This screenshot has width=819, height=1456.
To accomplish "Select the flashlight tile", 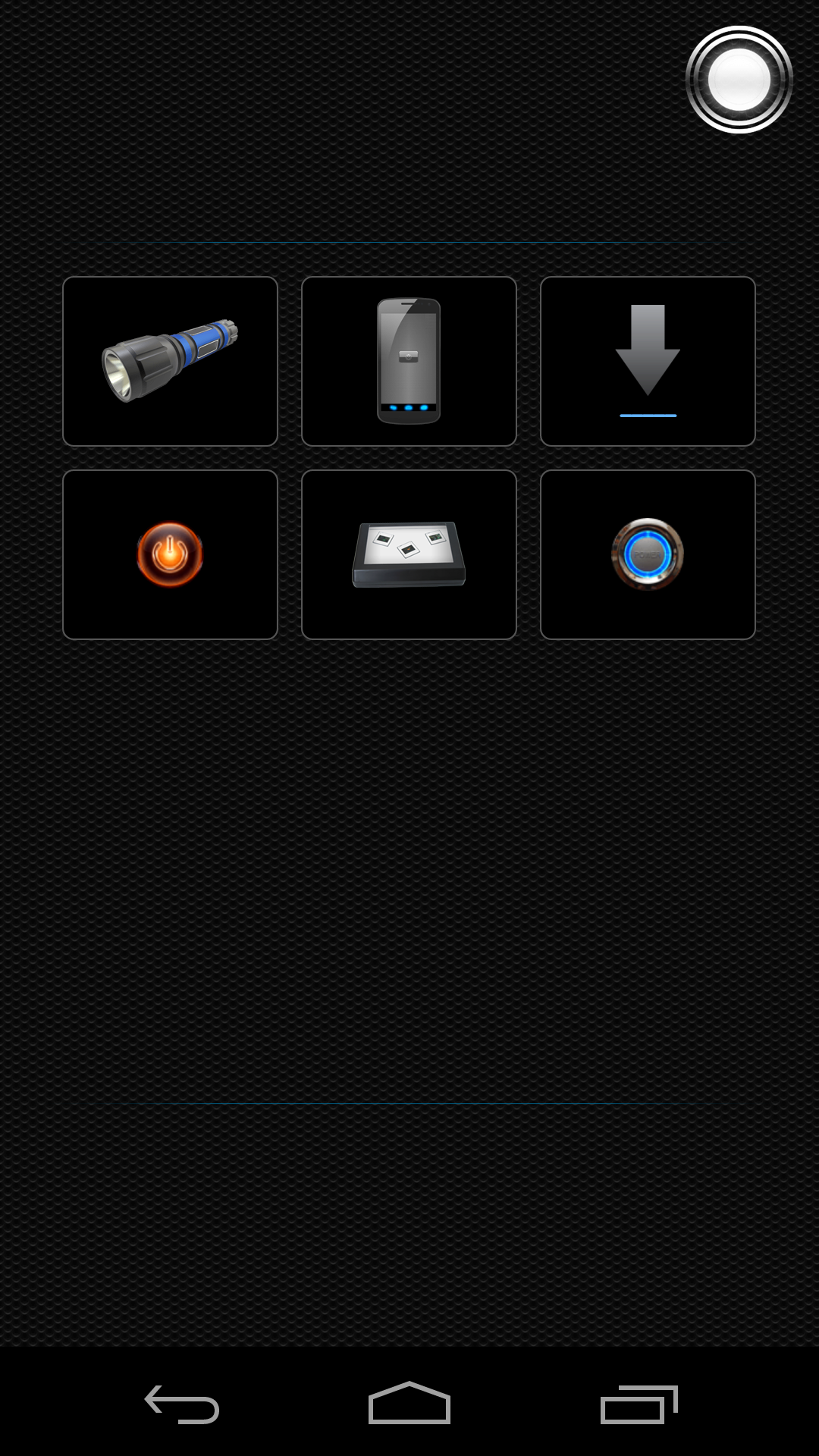I will click(170, 361).
